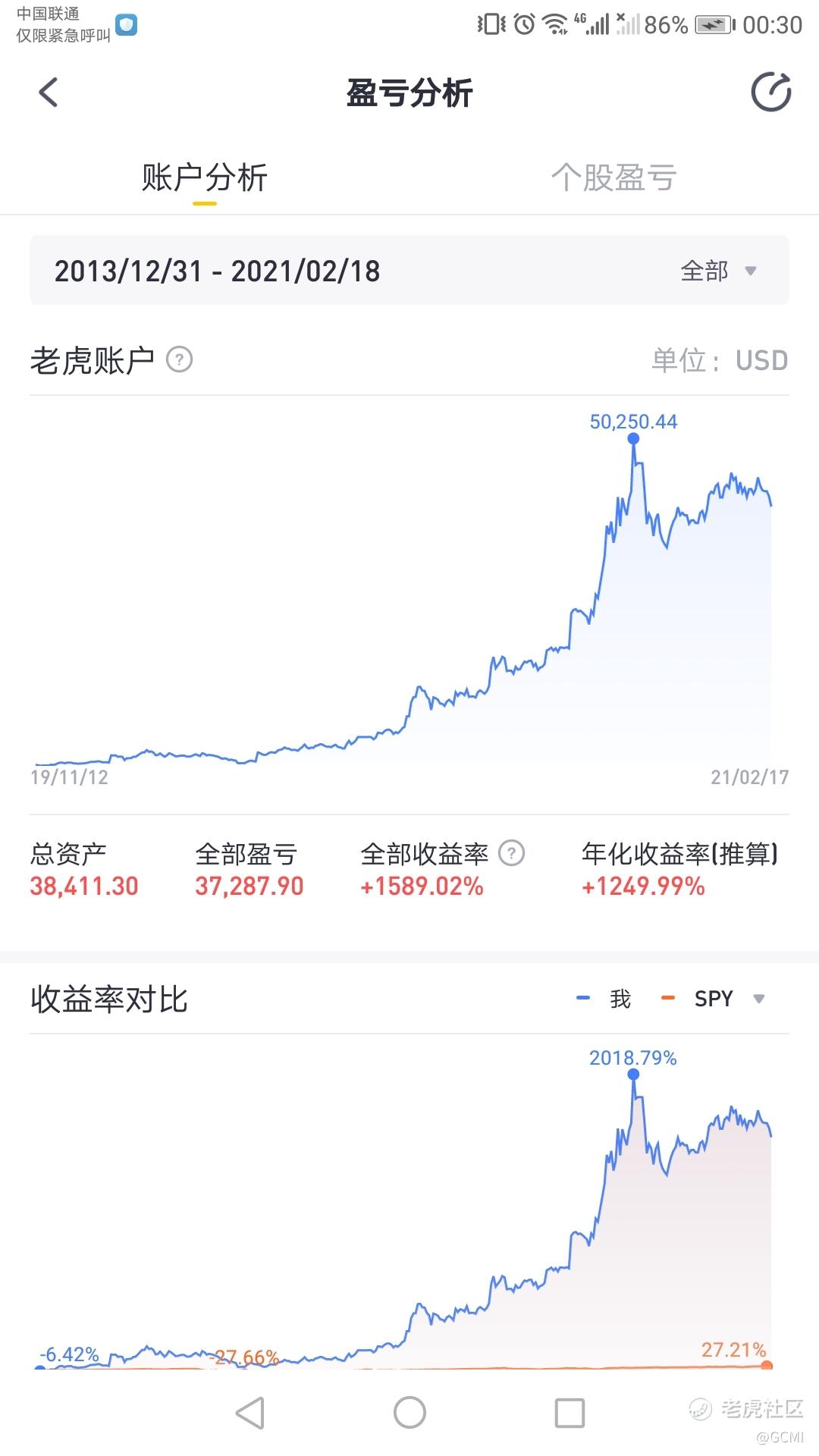Expand the SPY benchmark dropdown
Viewport: 819px width, 1456px height.
[x=730, y=999]
